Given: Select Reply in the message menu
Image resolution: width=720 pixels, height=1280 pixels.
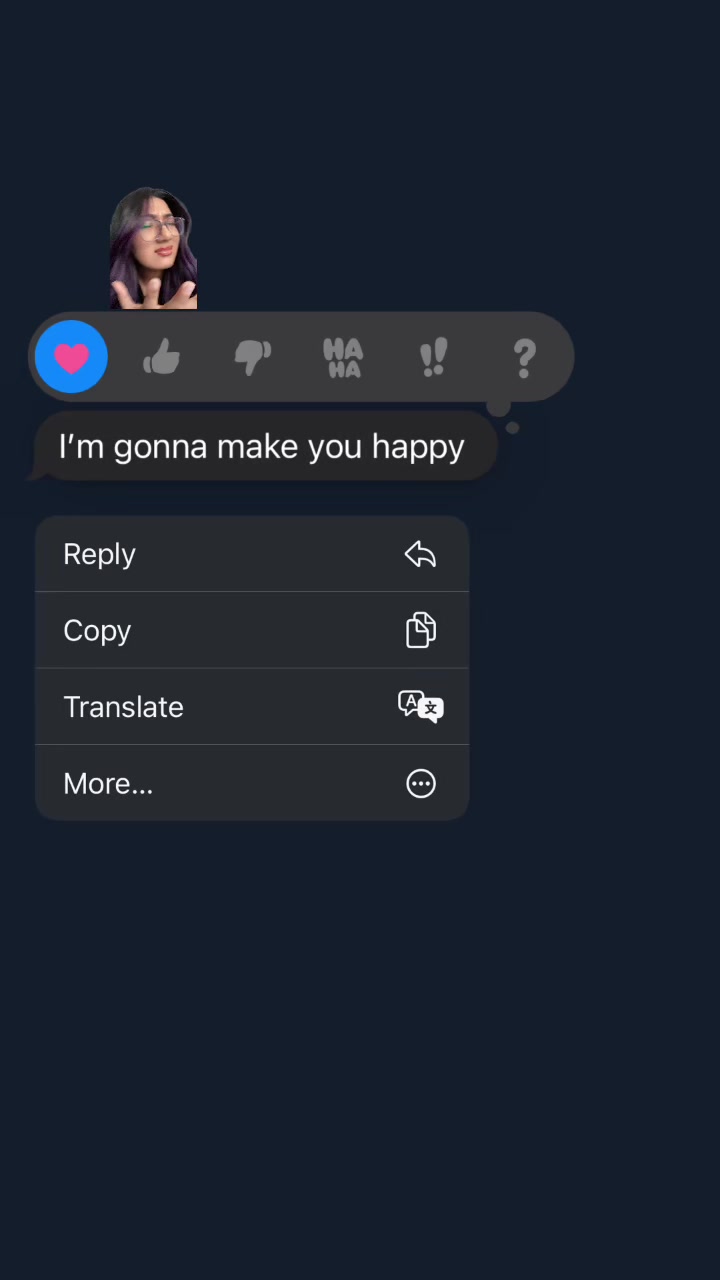Looking at the screenshot, I should point(252,554).
